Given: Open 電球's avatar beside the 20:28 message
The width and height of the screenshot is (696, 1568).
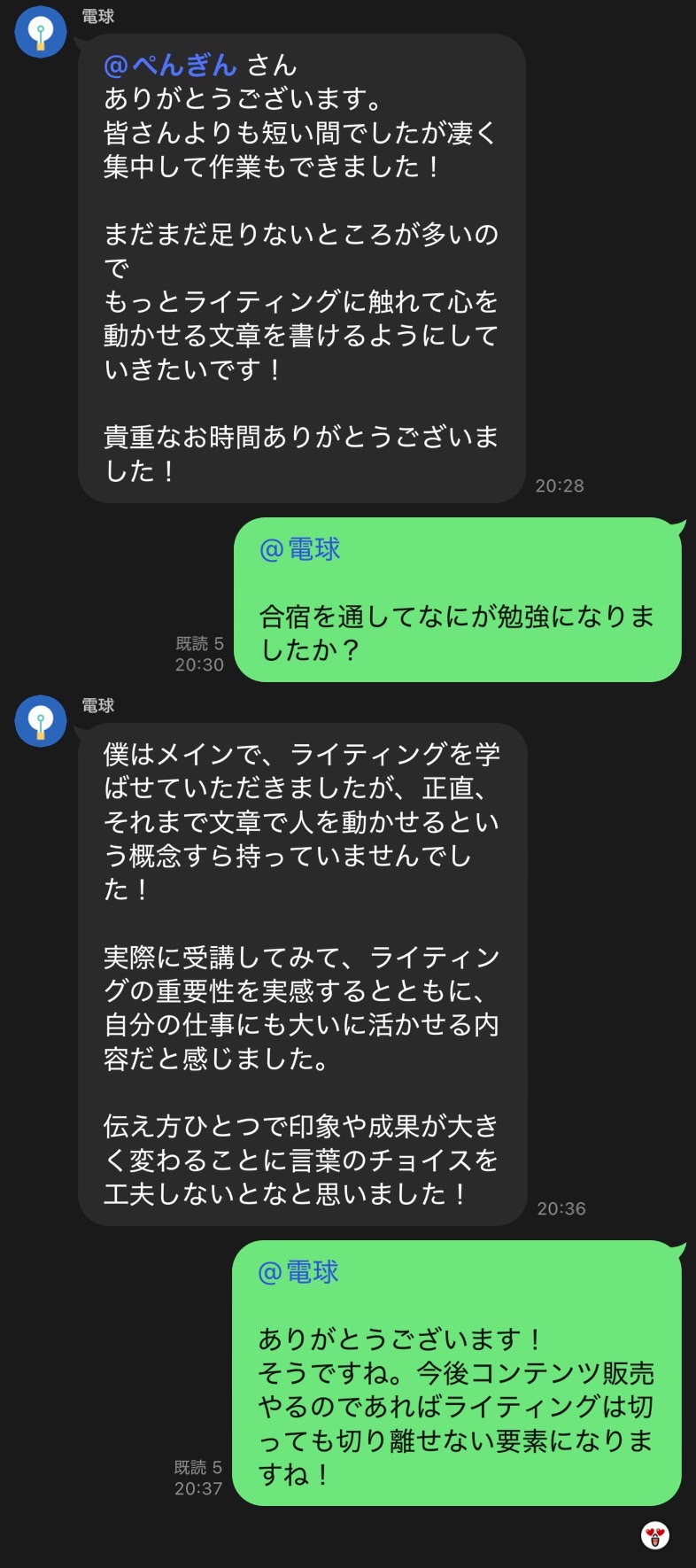Looking at the screenshot, I should (x=40, y=33).
